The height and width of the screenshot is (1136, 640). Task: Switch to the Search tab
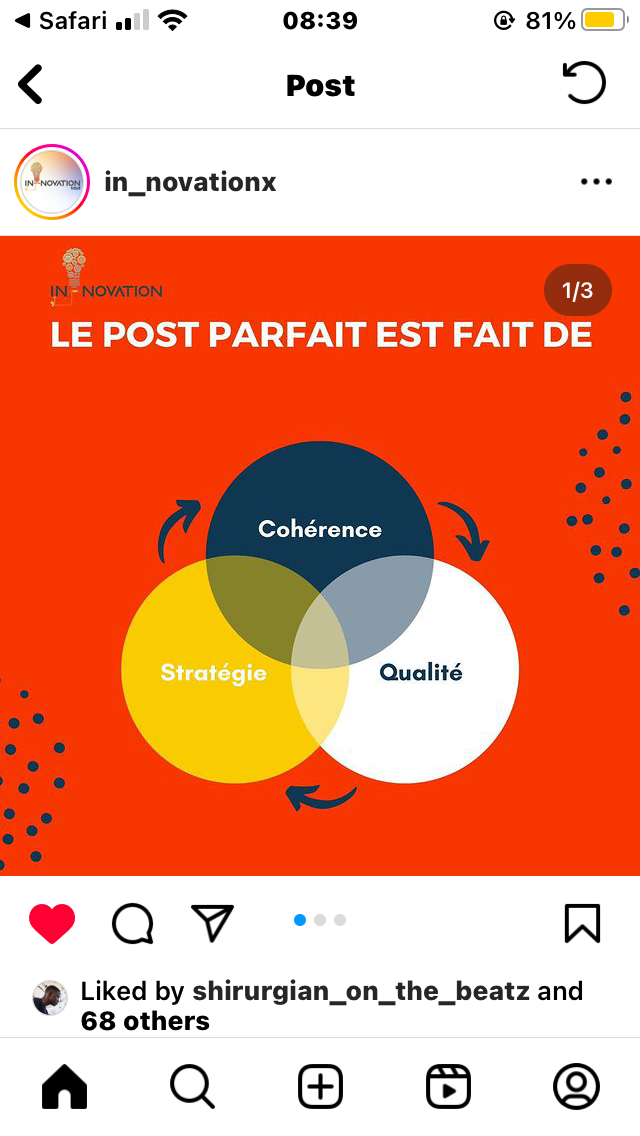[x=192, y=1086]
